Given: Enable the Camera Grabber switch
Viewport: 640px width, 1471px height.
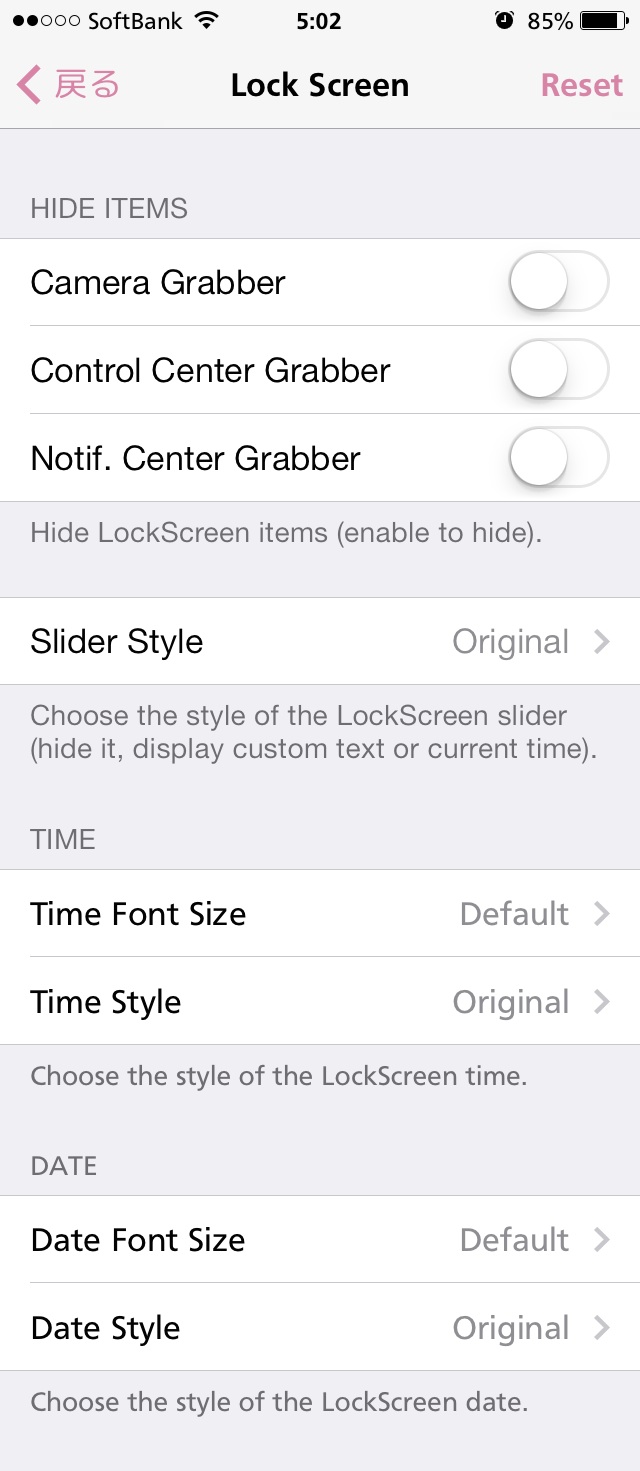Looking at the screenshot, I should pyautogui.click(x=558, y=283).
